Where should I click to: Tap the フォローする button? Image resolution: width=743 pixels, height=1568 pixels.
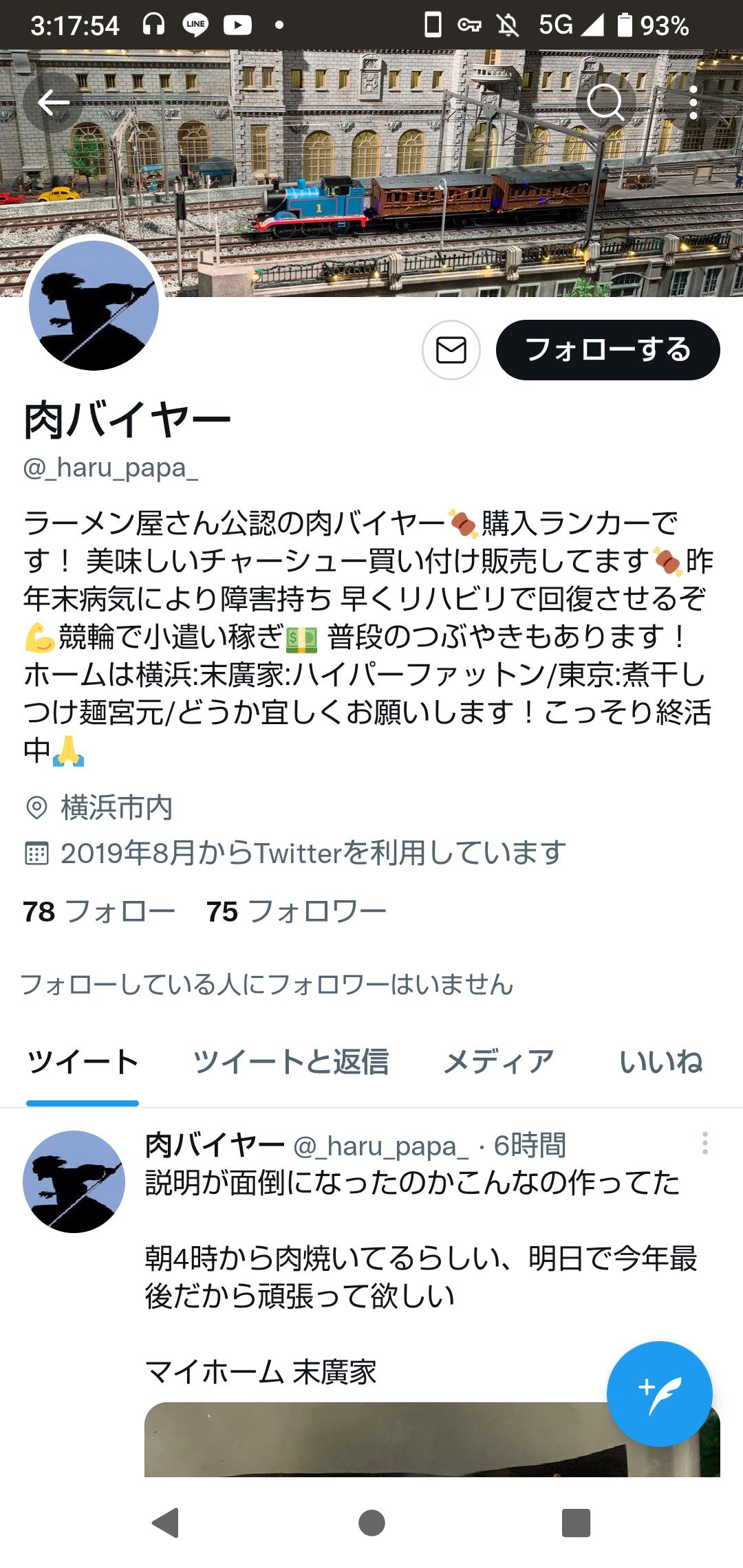(607, 350)
